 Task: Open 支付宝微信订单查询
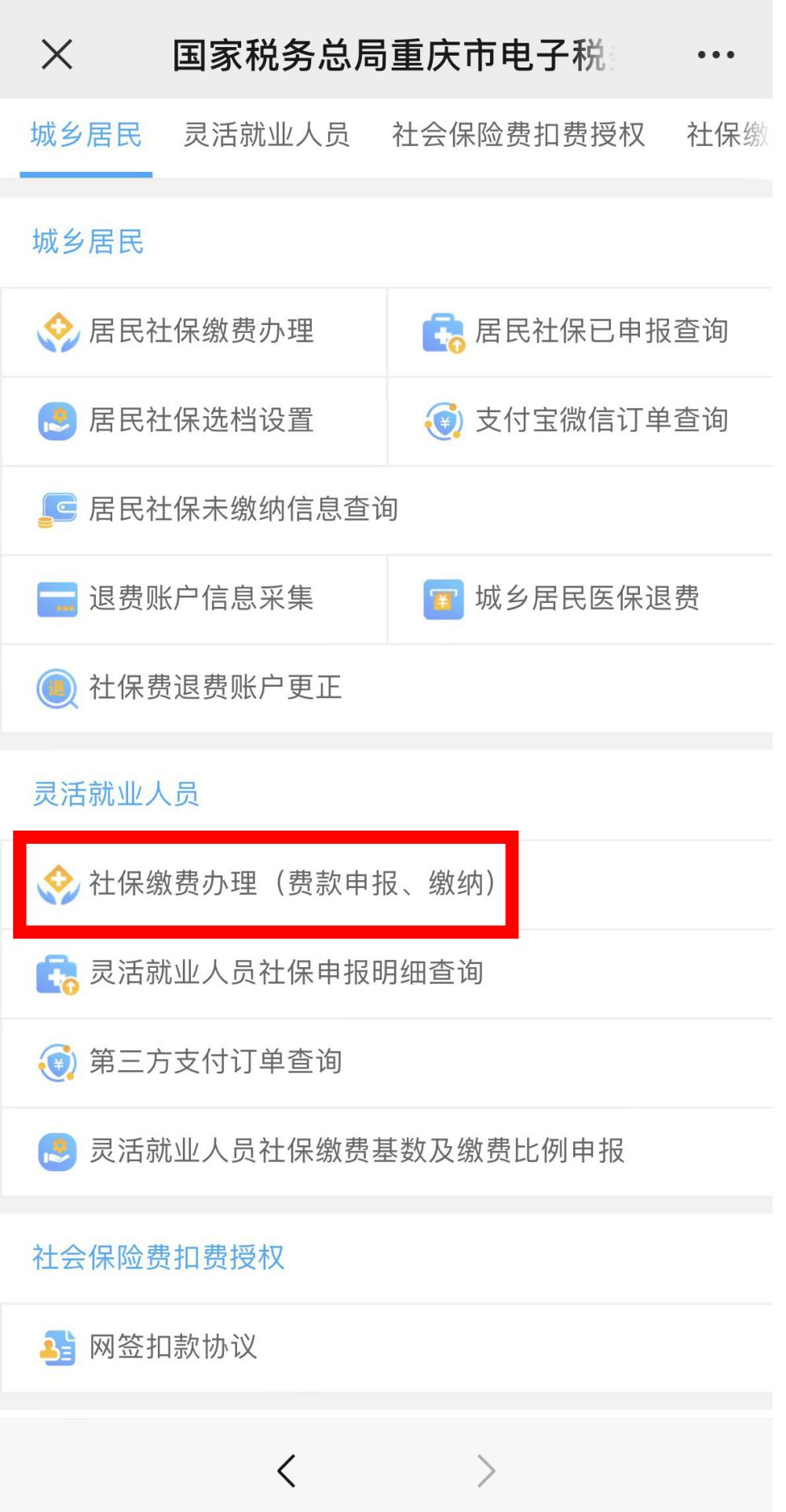[581, 421]
